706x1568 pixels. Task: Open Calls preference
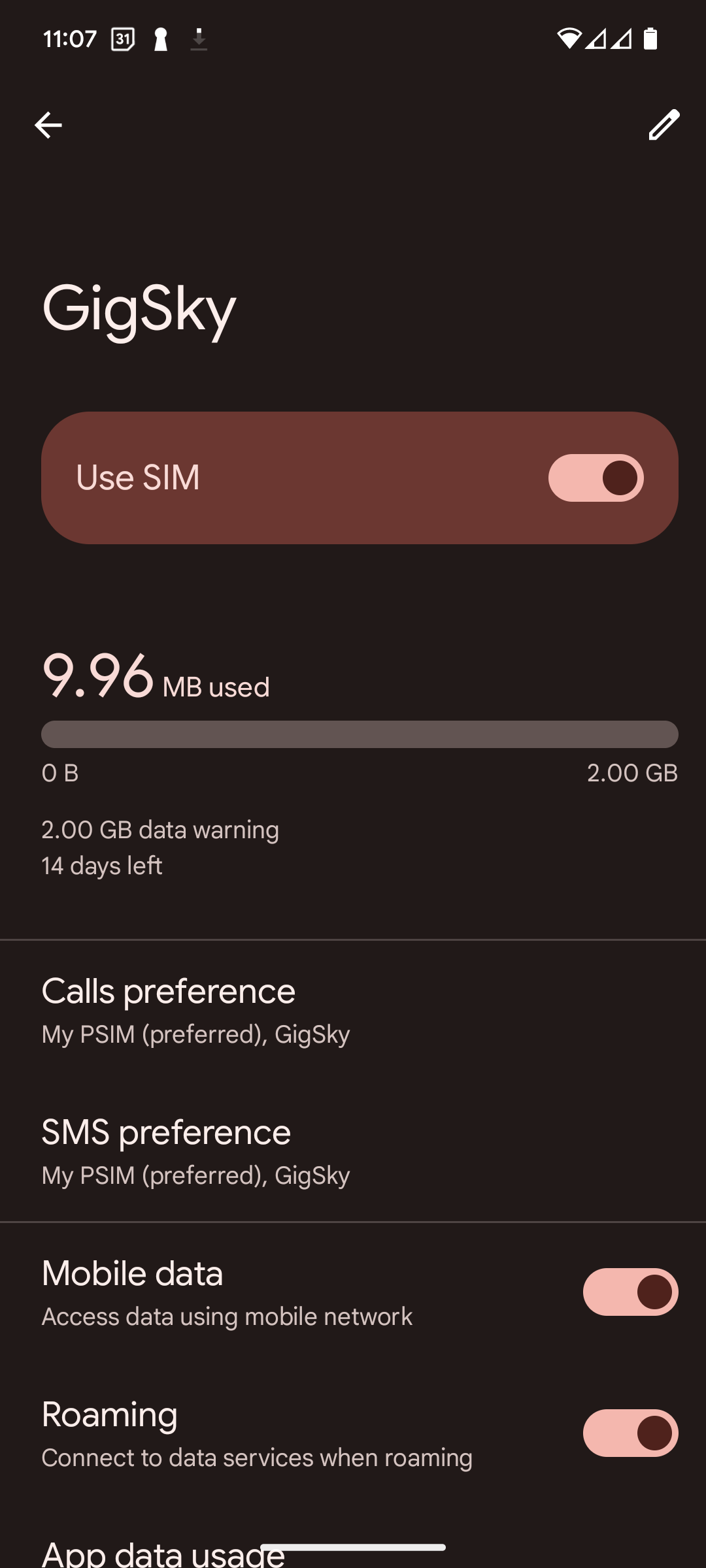[x=353, y=1010]
